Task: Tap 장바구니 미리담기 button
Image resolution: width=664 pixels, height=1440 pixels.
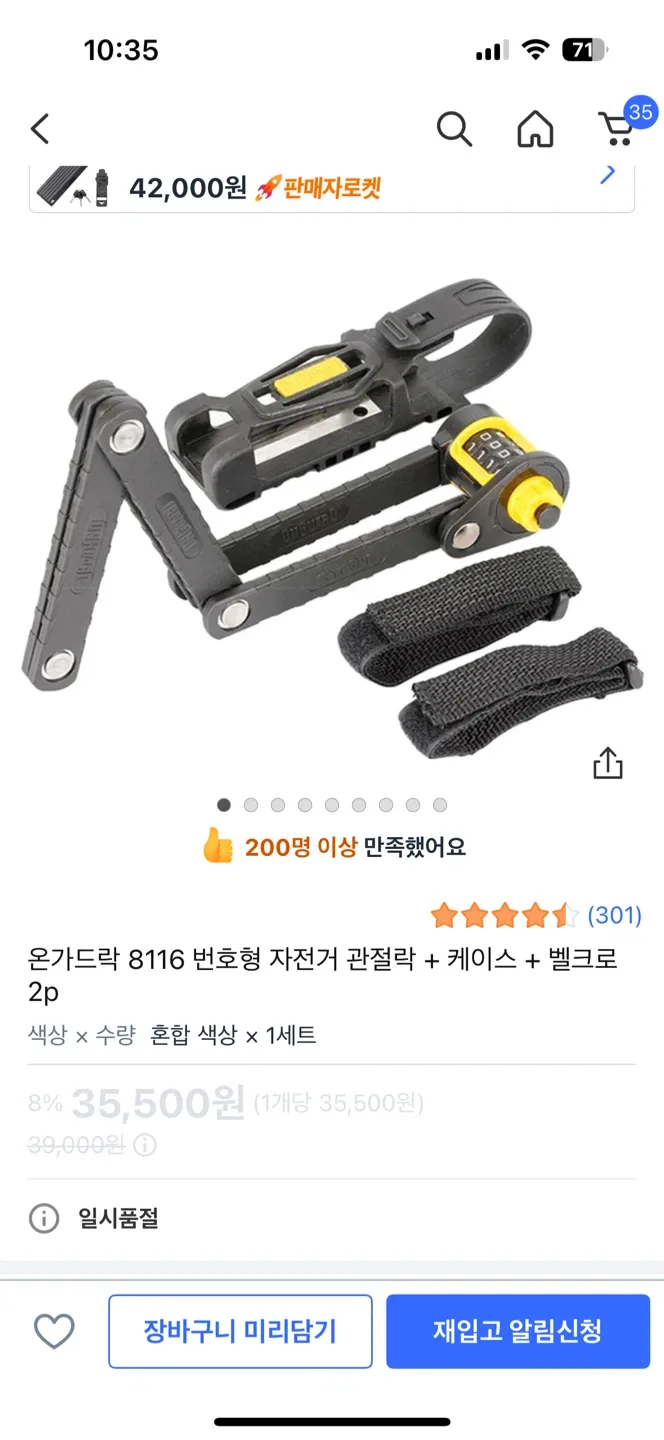Action: 240,1331
